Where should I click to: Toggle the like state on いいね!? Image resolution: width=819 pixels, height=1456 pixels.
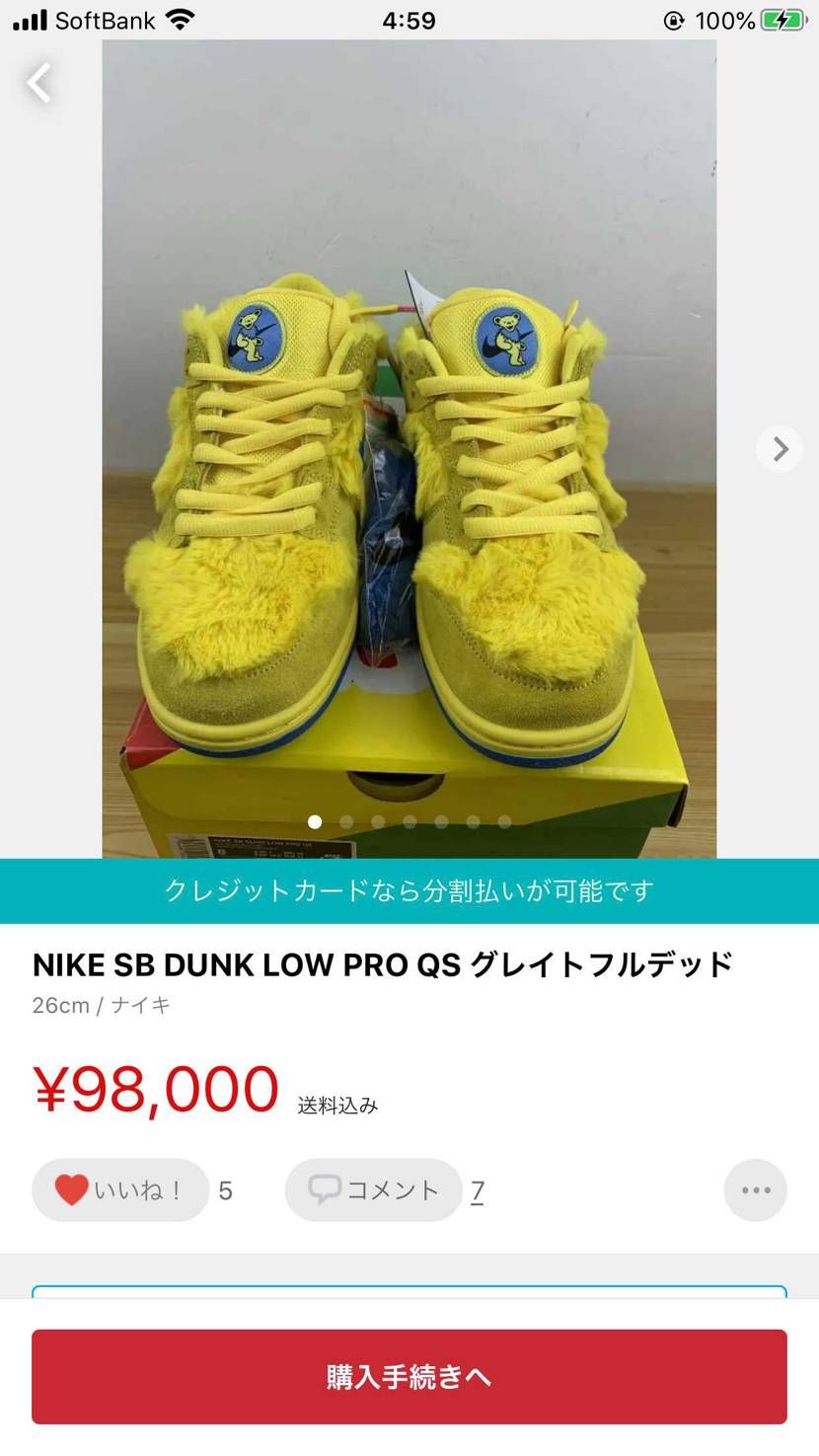pyautogui.click(x=118, y=1189)
